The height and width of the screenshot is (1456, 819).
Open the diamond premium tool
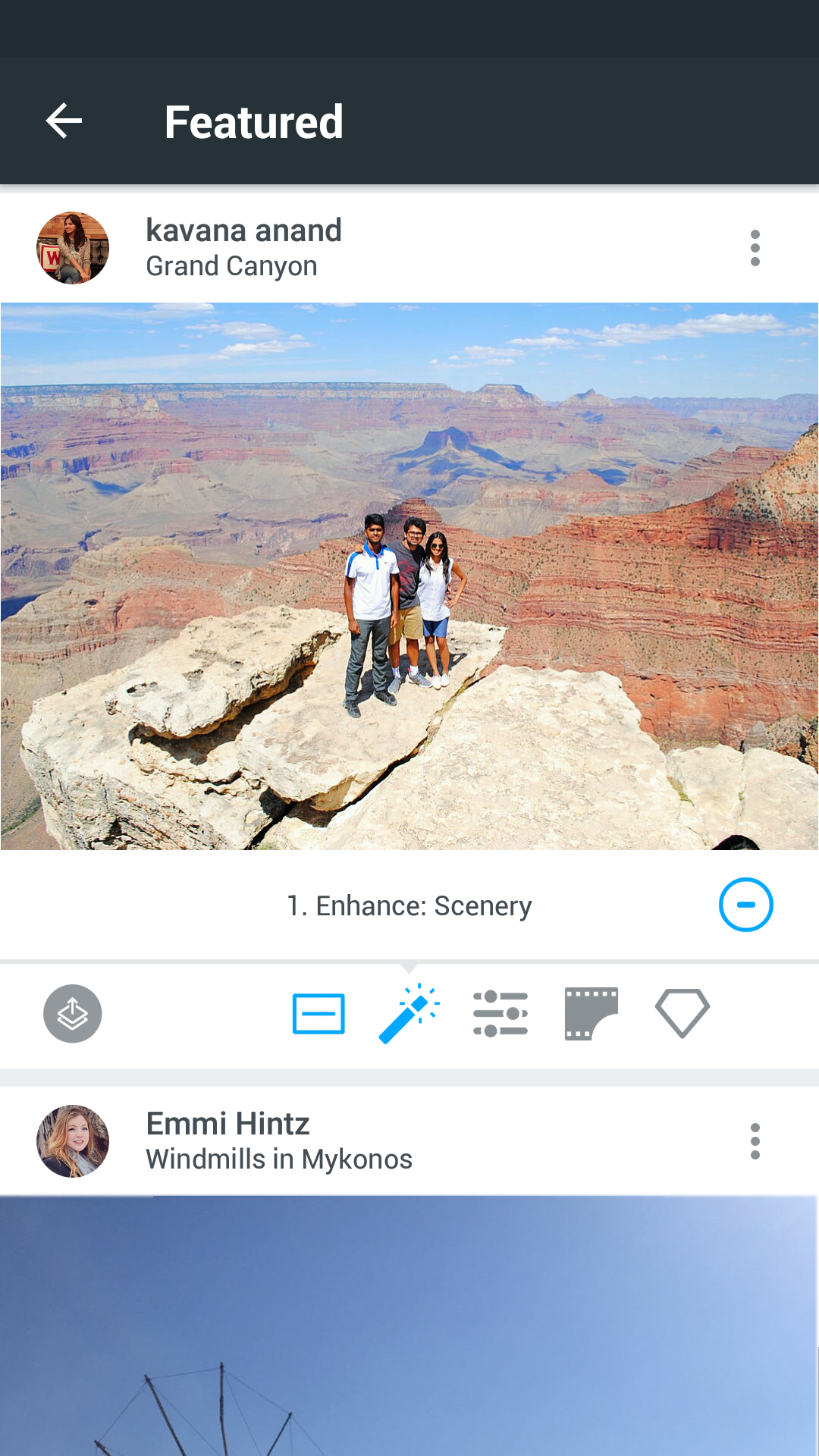coord(682,1014)
